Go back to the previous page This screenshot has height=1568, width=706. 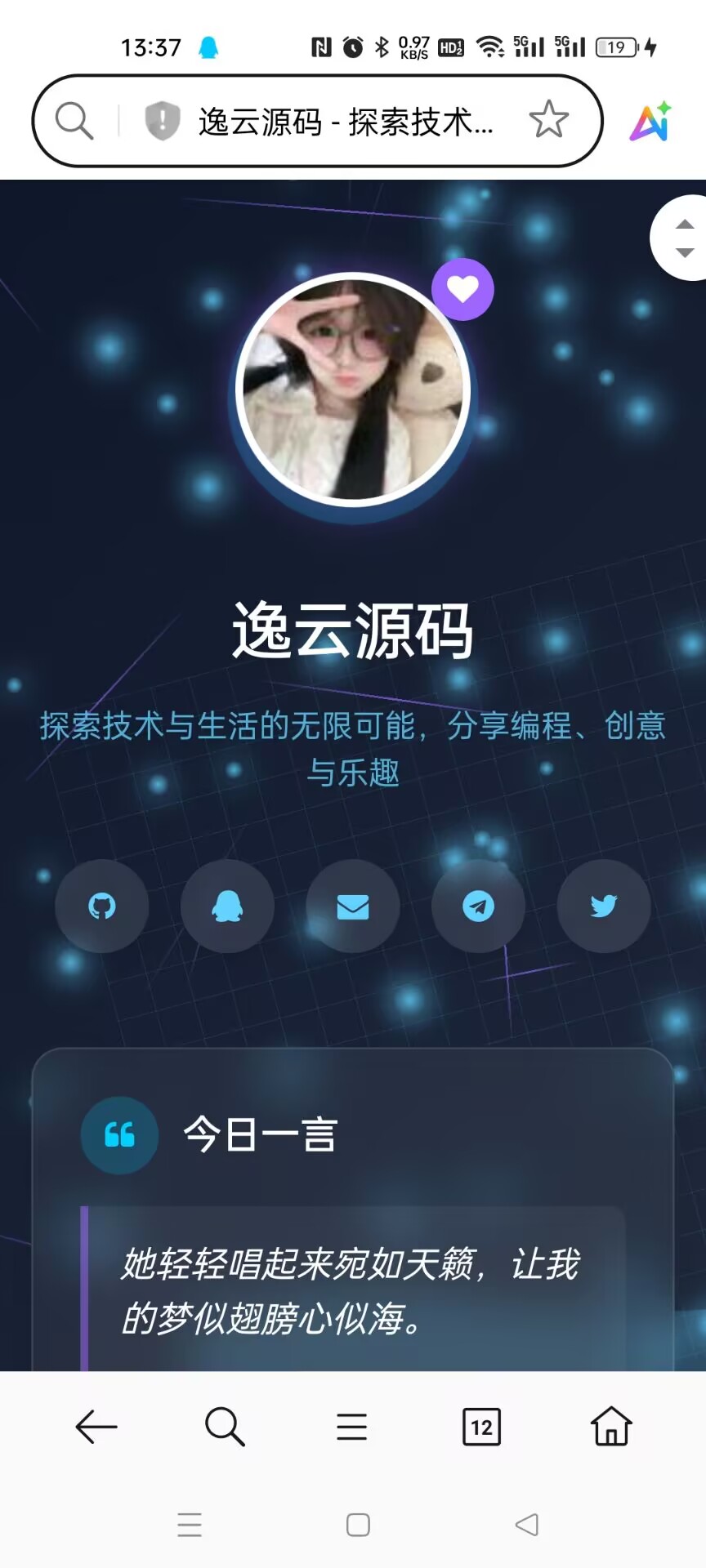click(x=96, y=1427)
